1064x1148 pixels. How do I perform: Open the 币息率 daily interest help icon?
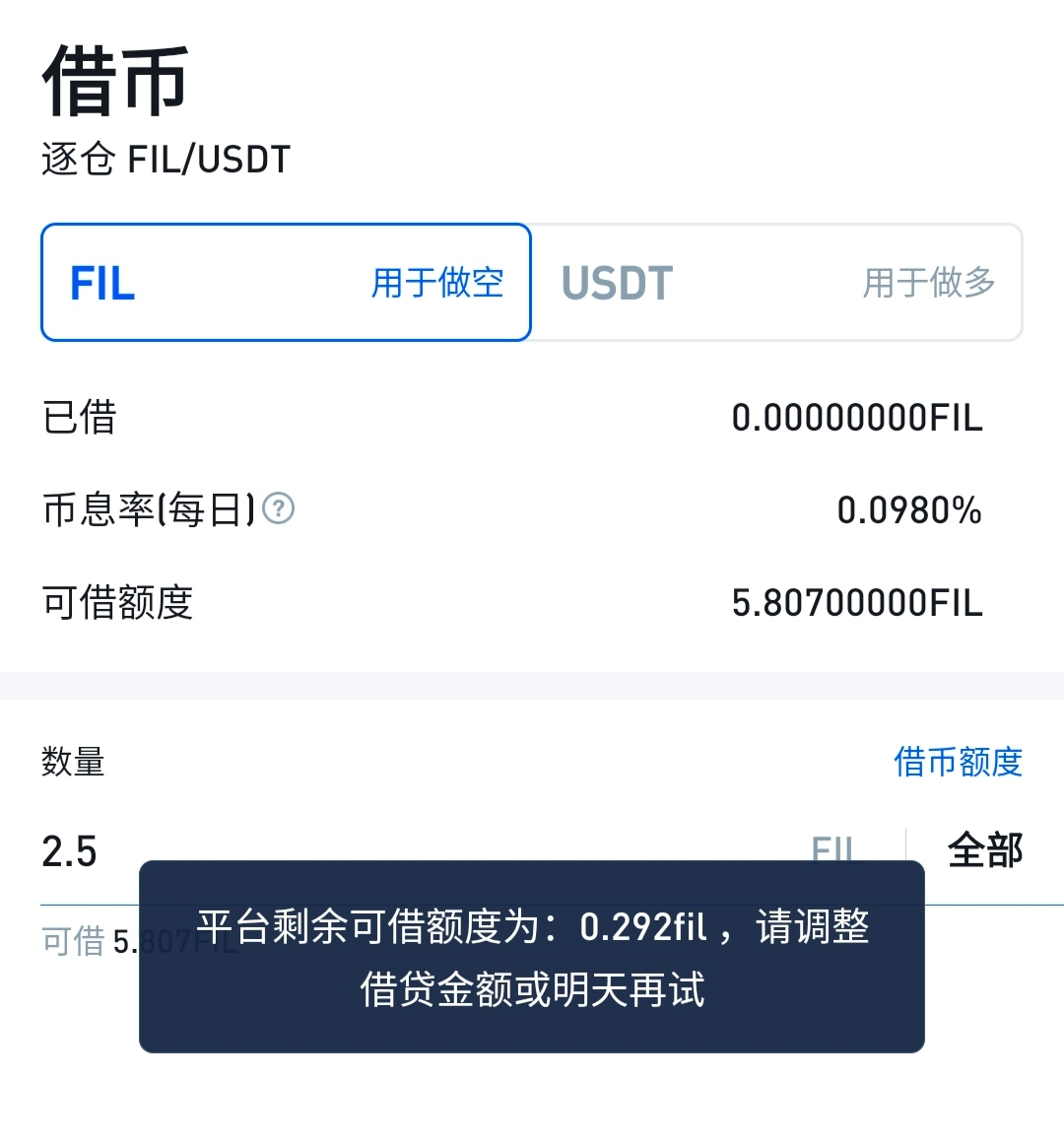279,509
